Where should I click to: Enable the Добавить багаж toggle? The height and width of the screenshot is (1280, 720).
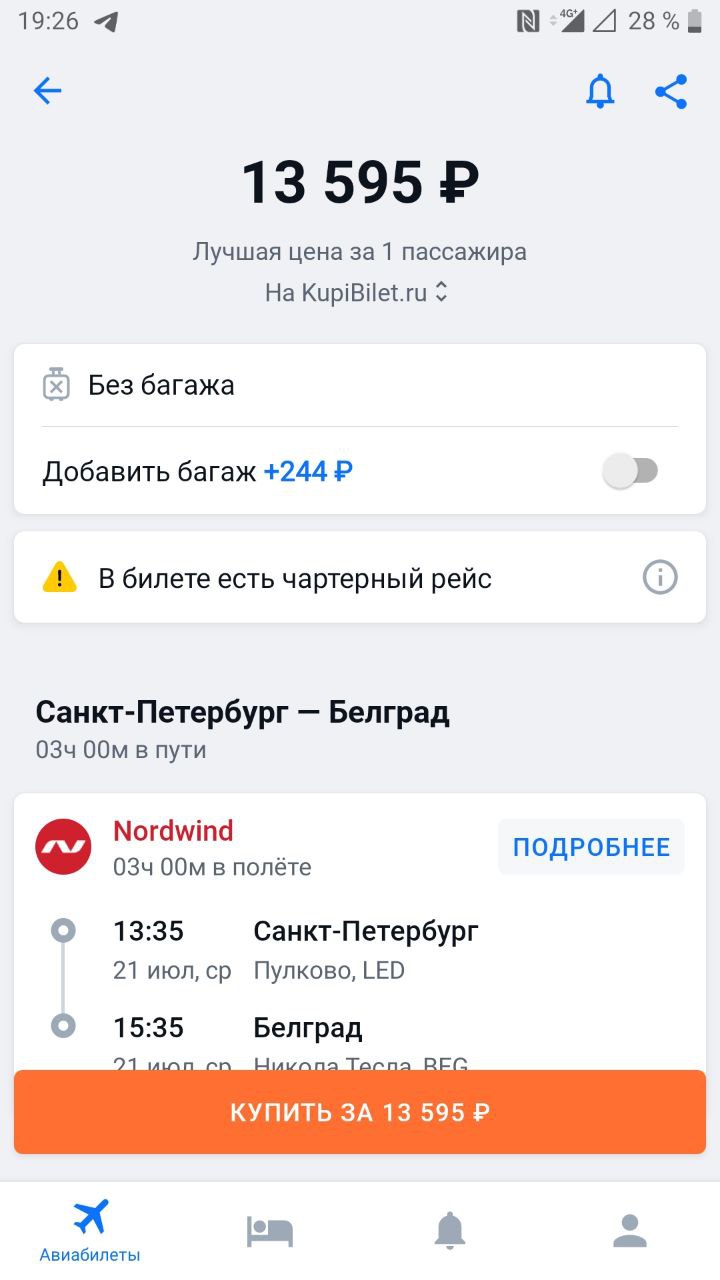click(x=630, y=471)
